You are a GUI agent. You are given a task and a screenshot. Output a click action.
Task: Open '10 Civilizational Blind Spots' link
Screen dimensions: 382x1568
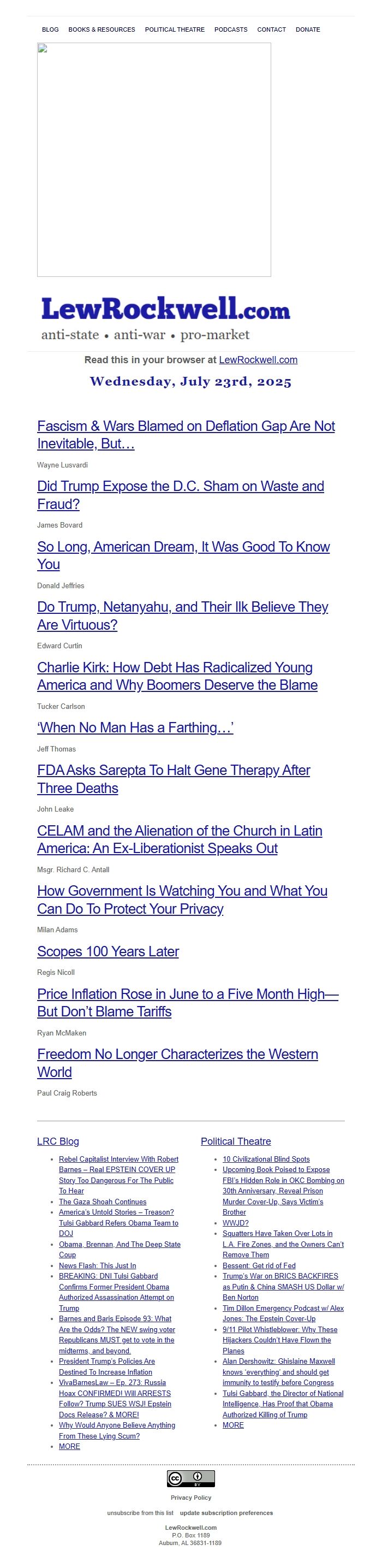coord(266,1159)
